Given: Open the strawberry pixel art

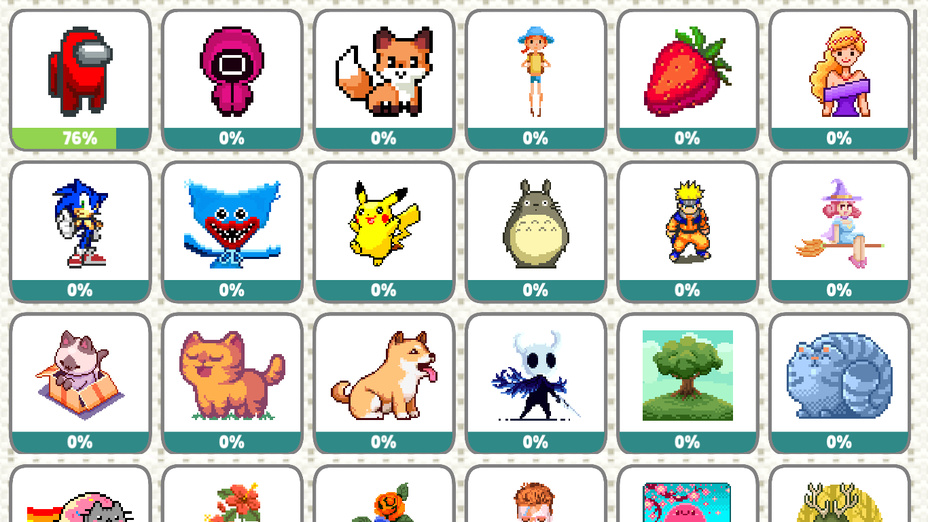Looking at the screenshot, I should coord(687,72).
